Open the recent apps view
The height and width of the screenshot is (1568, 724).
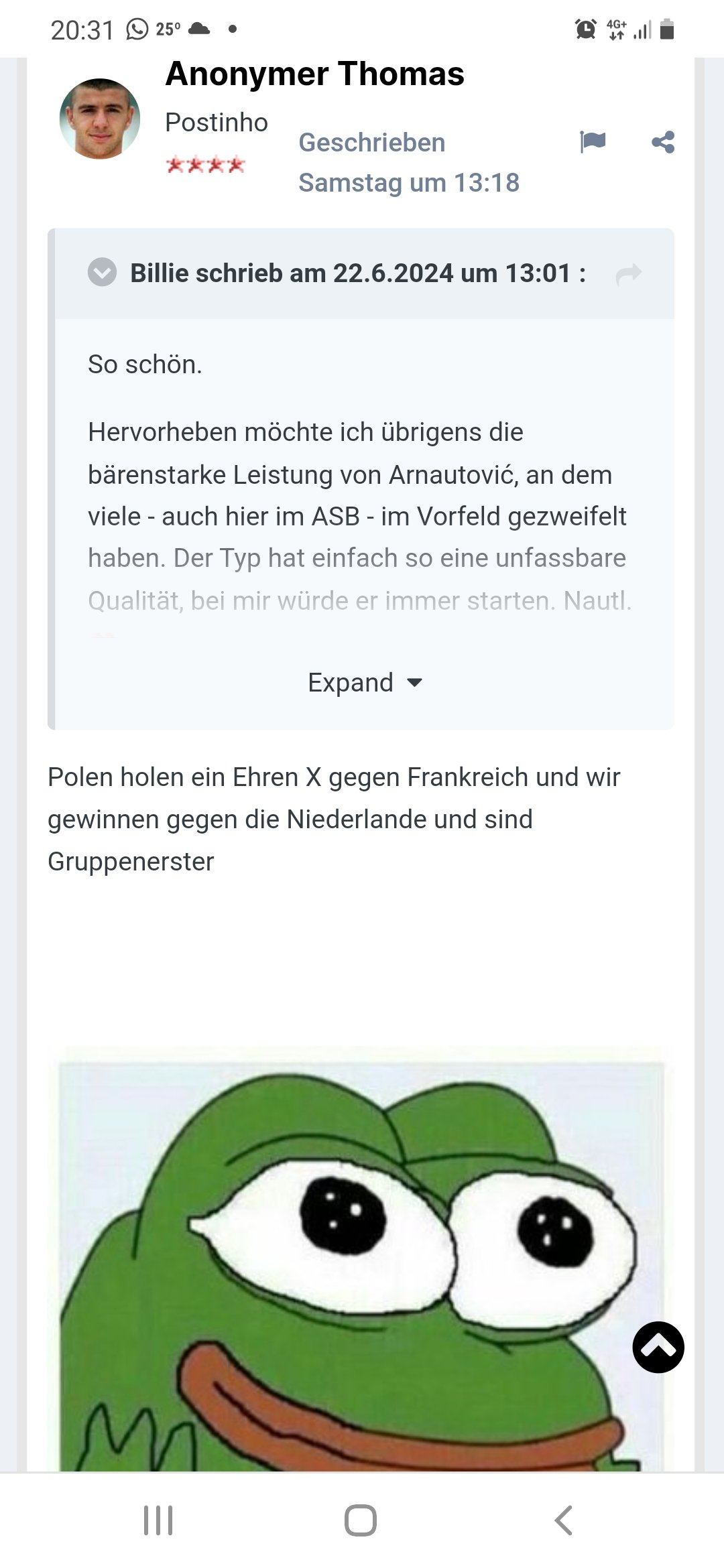click(158, 1520)
